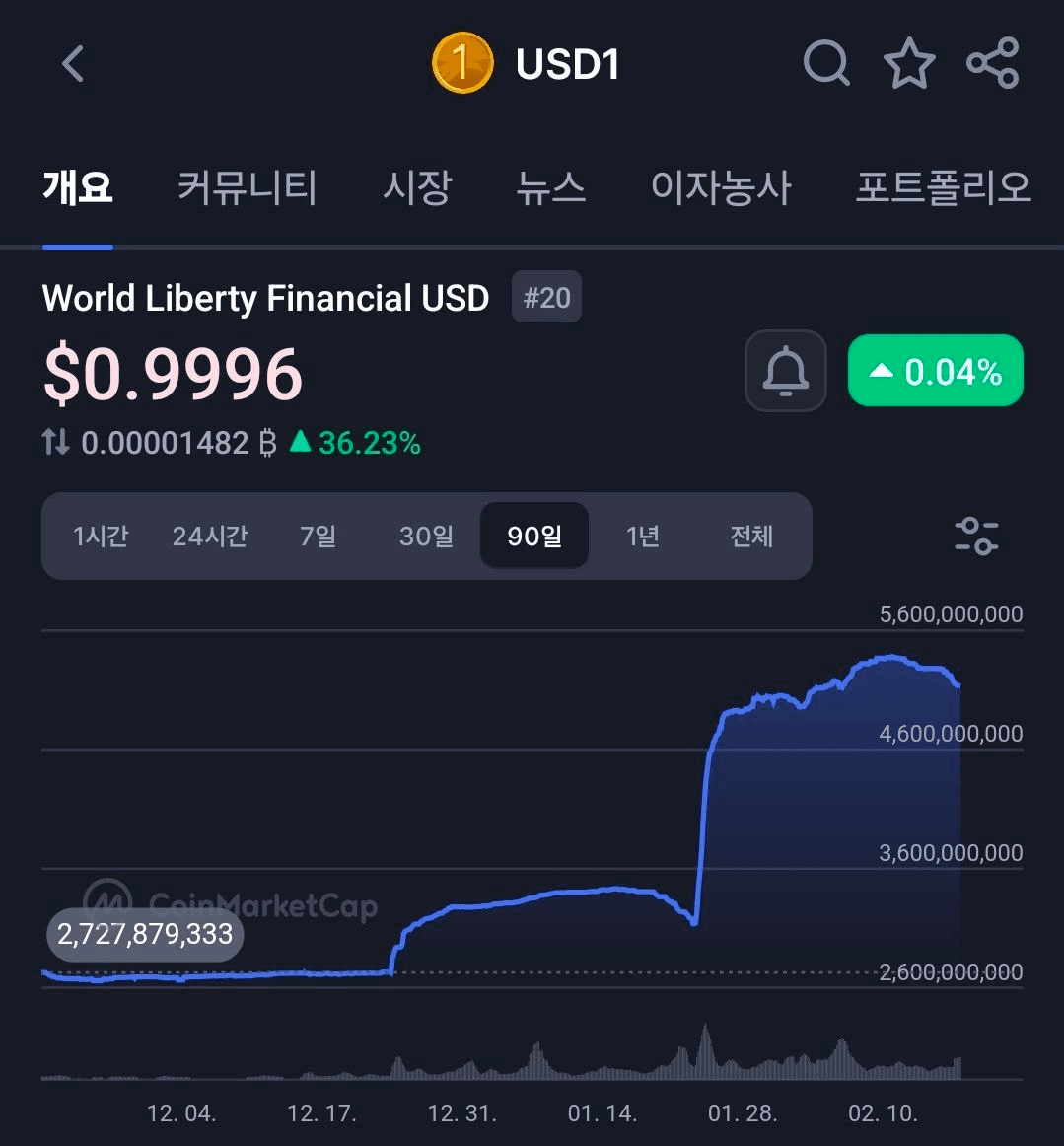Tap the green 0.04% change button
Screen dimensions: 1064x1146
pos(935,371)
